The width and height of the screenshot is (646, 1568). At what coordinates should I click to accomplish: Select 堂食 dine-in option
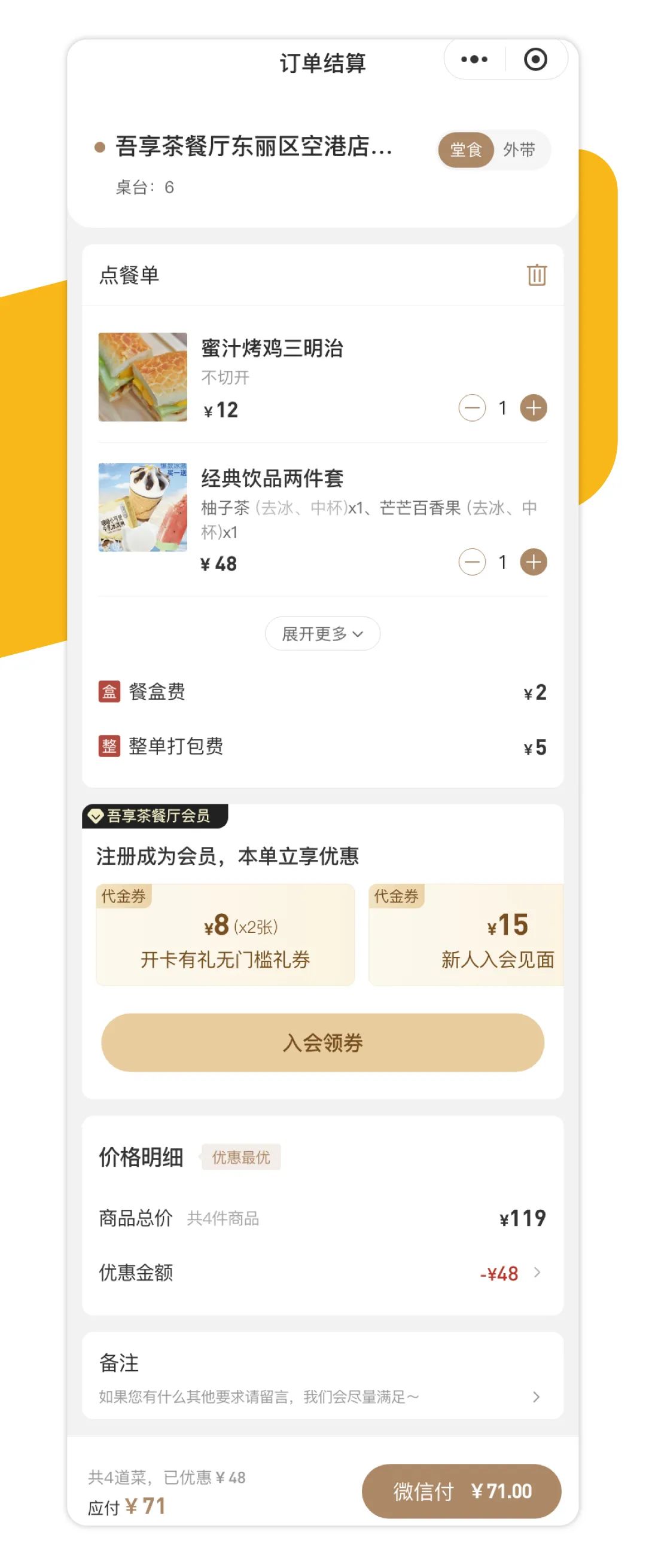tap(466, 150)
